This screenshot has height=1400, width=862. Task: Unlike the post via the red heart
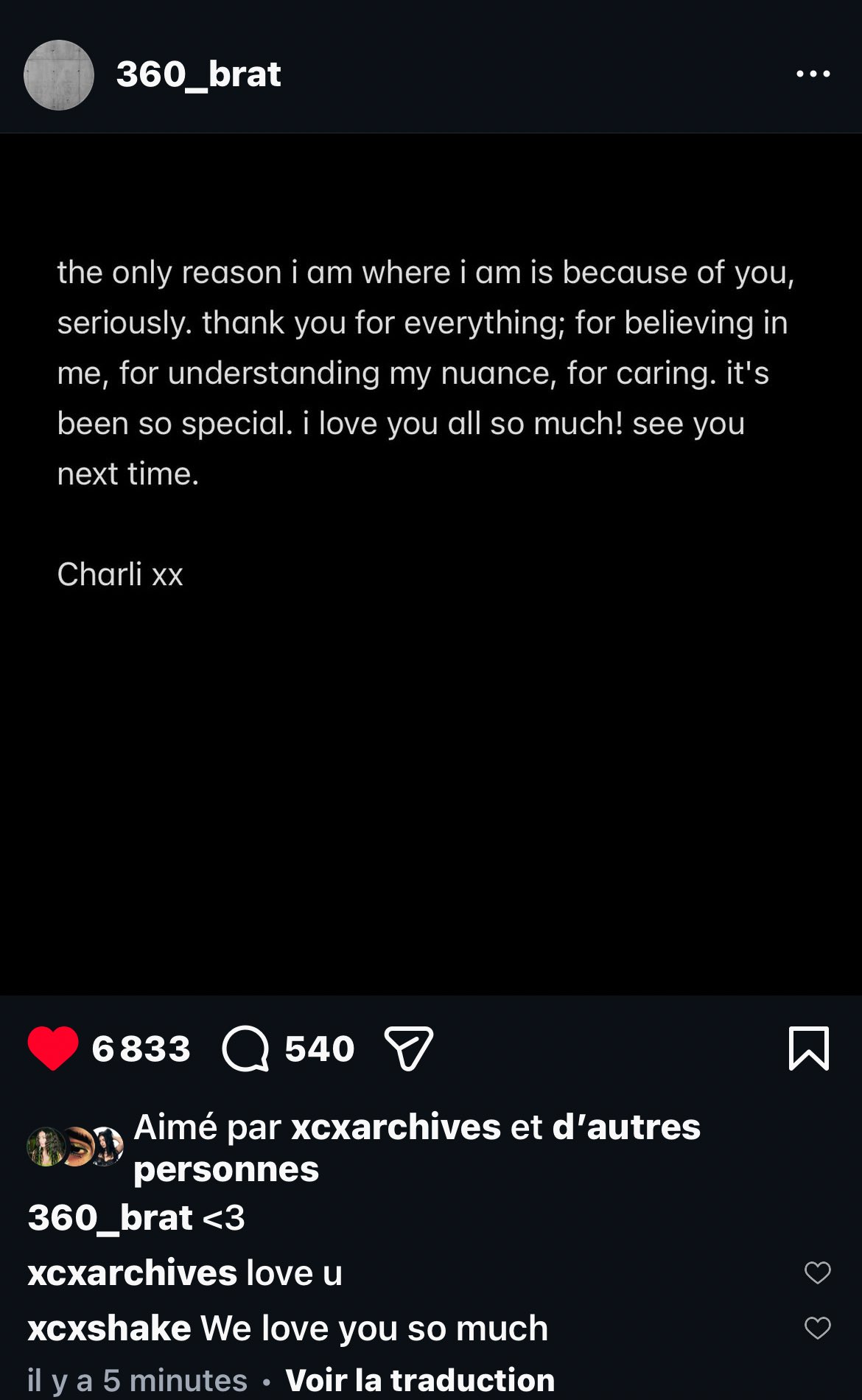(x=53, y=1048)
